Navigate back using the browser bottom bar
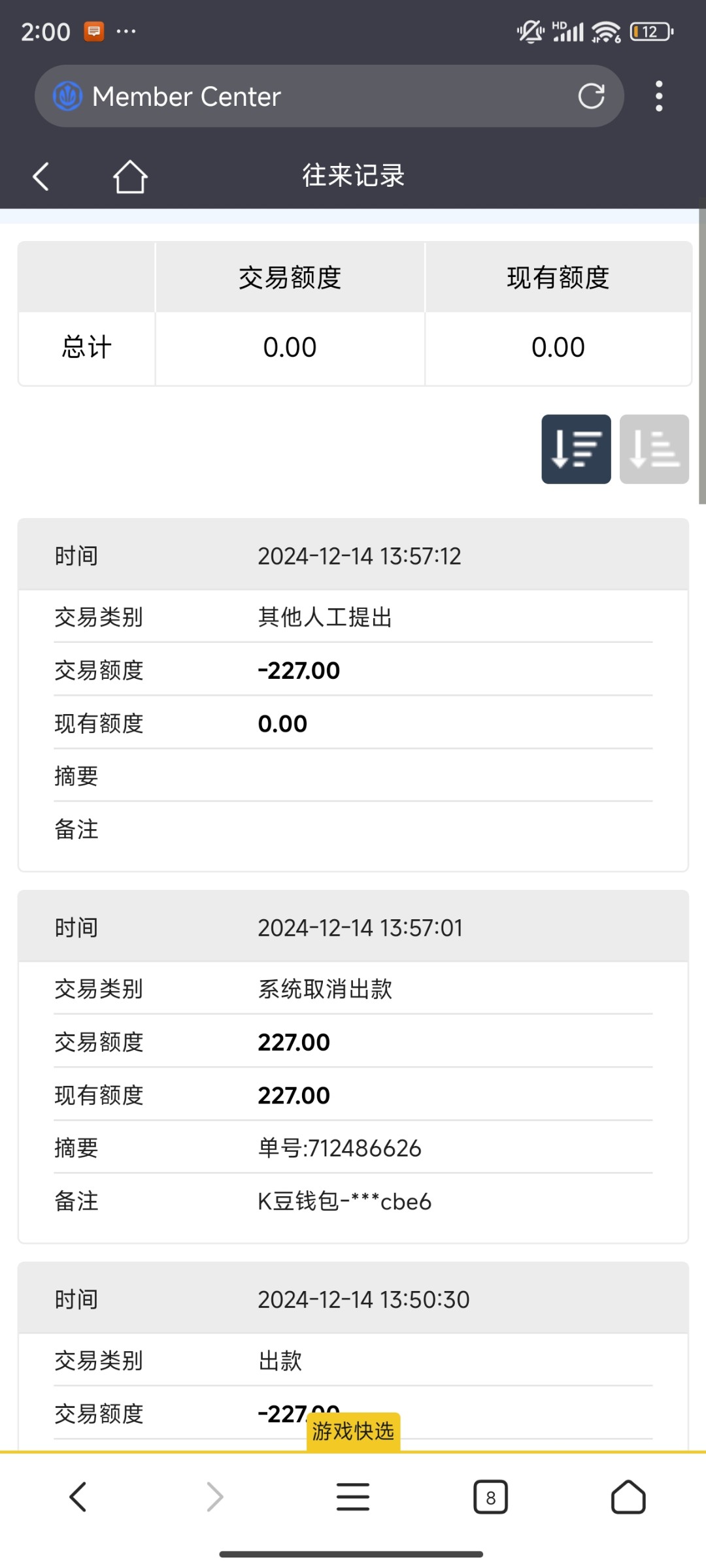 pos(78,1497)
